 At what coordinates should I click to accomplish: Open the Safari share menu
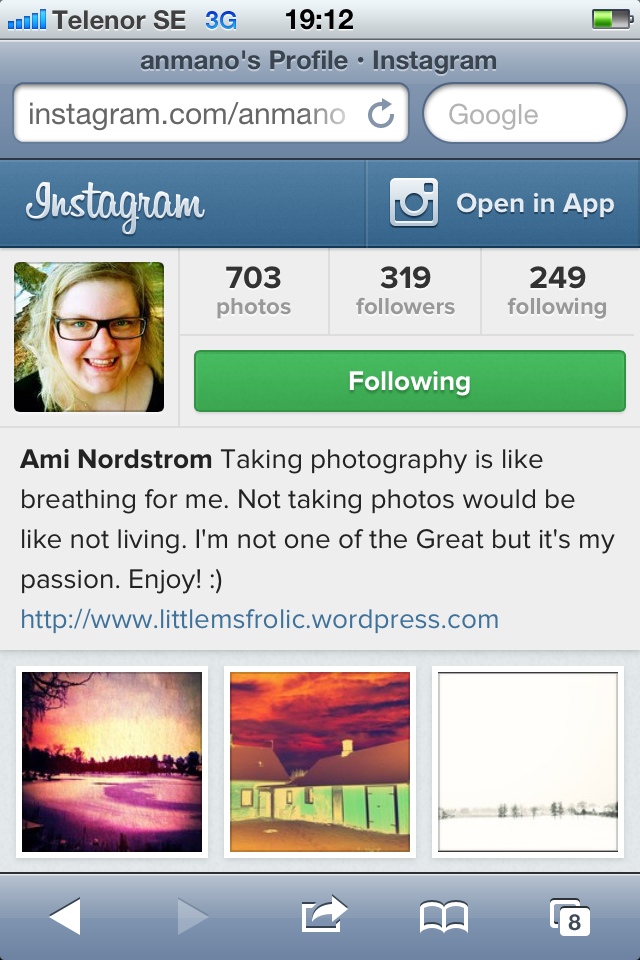click(x=322, y=914)
